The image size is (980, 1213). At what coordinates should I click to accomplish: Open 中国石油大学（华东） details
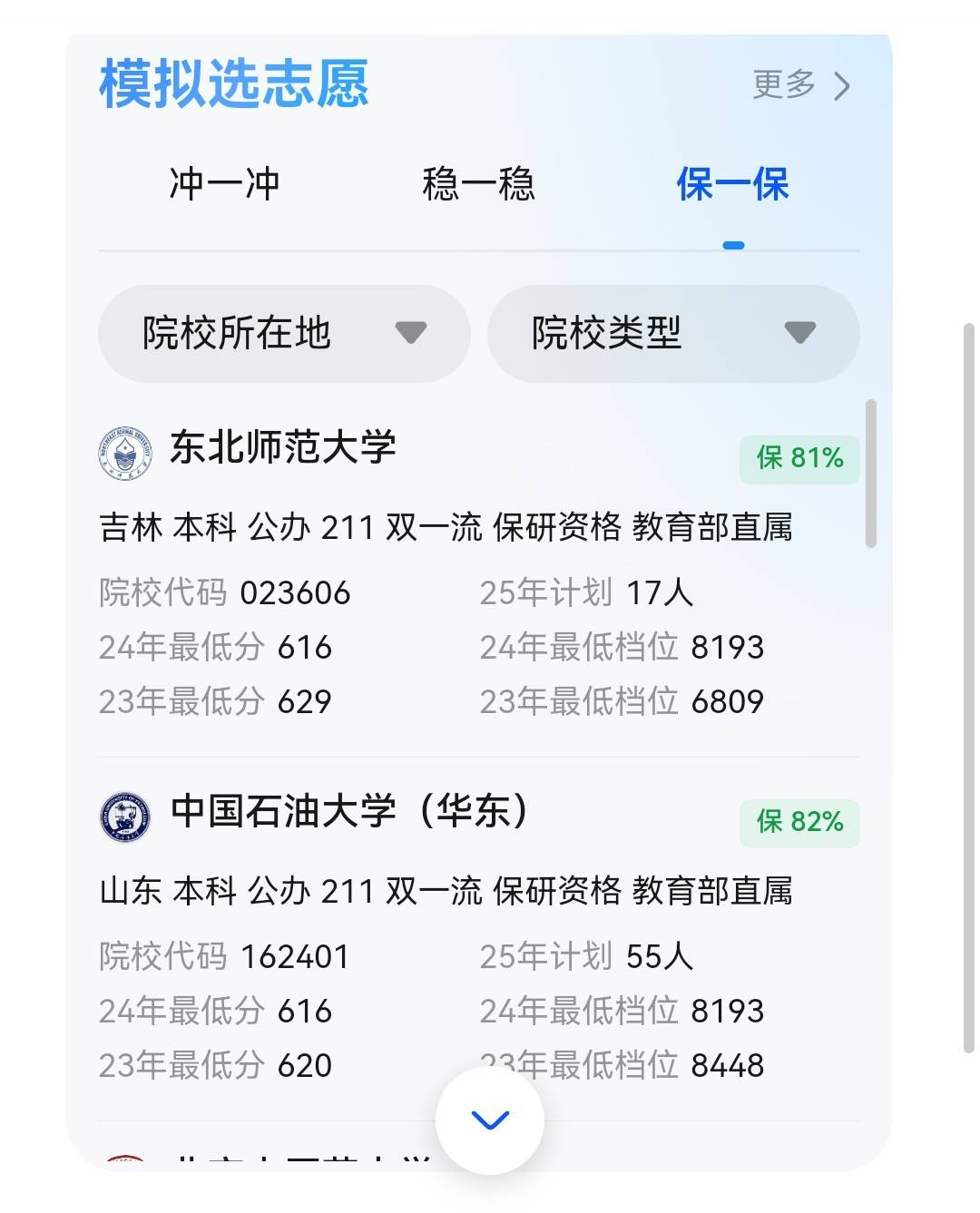tap(349, 811)
